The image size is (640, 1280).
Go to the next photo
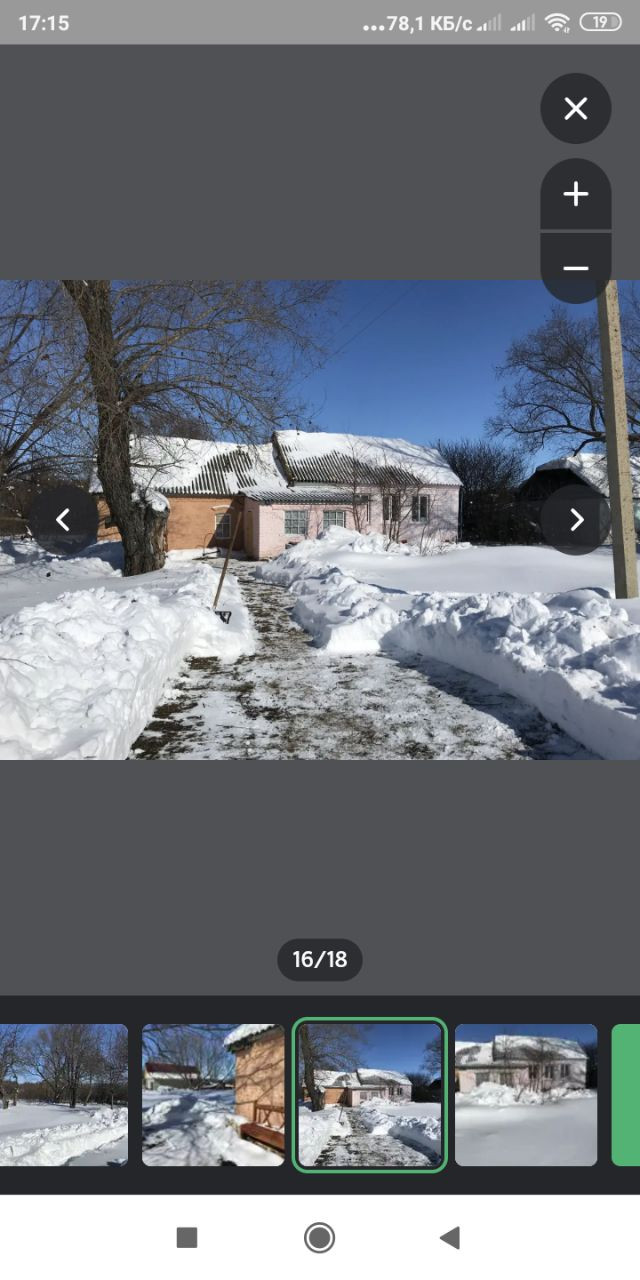click(576, 519)
